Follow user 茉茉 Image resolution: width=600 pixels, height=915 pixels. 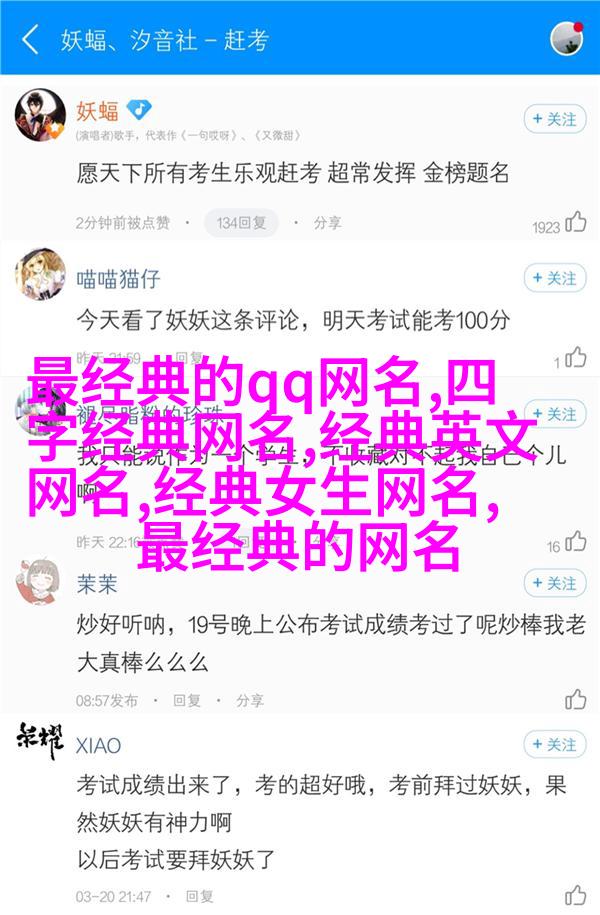[x=554, y=583]
